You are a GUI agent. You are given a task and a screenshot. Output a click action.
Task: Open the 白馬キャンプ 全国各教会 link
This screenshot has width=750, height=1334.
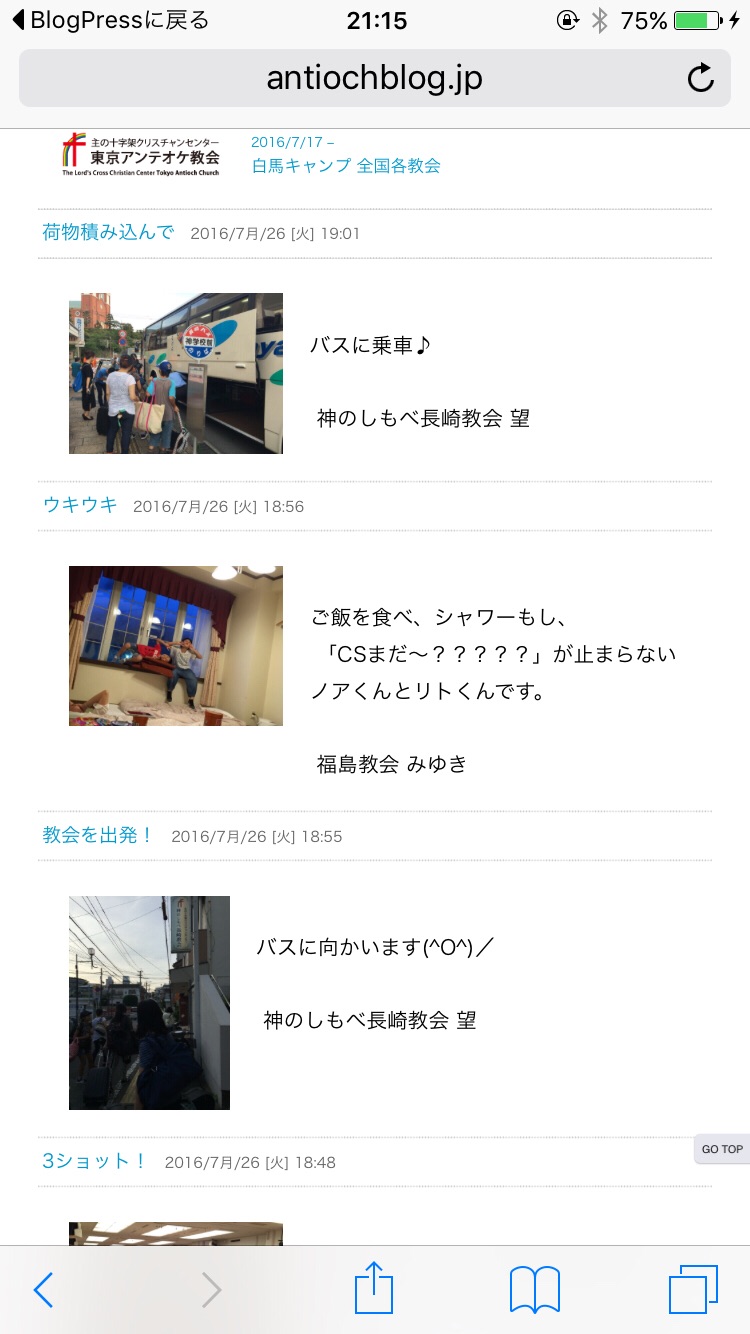346,166
